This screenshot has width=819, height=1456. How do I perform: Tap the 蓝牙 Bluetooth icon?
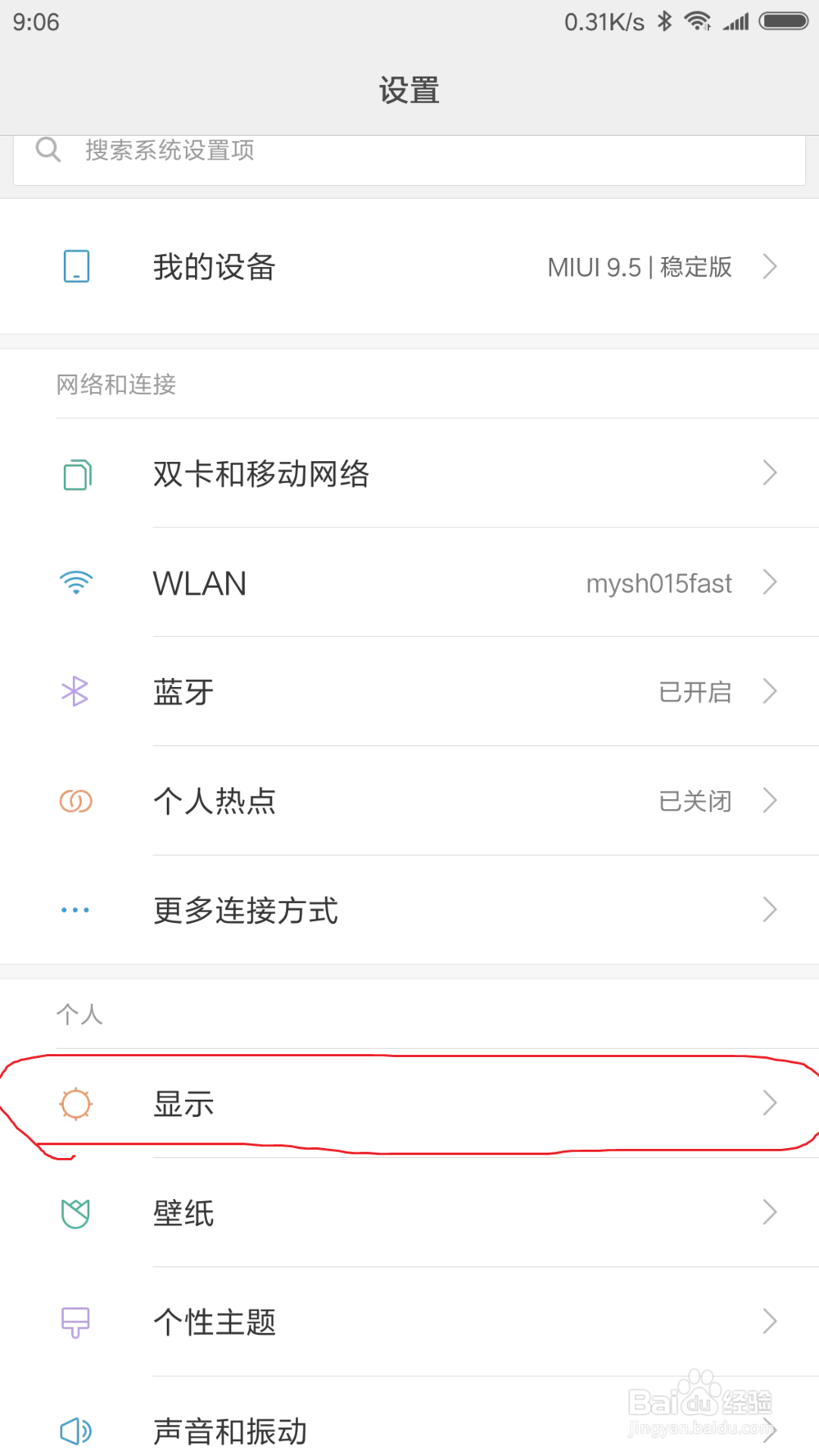click(75, 691)
